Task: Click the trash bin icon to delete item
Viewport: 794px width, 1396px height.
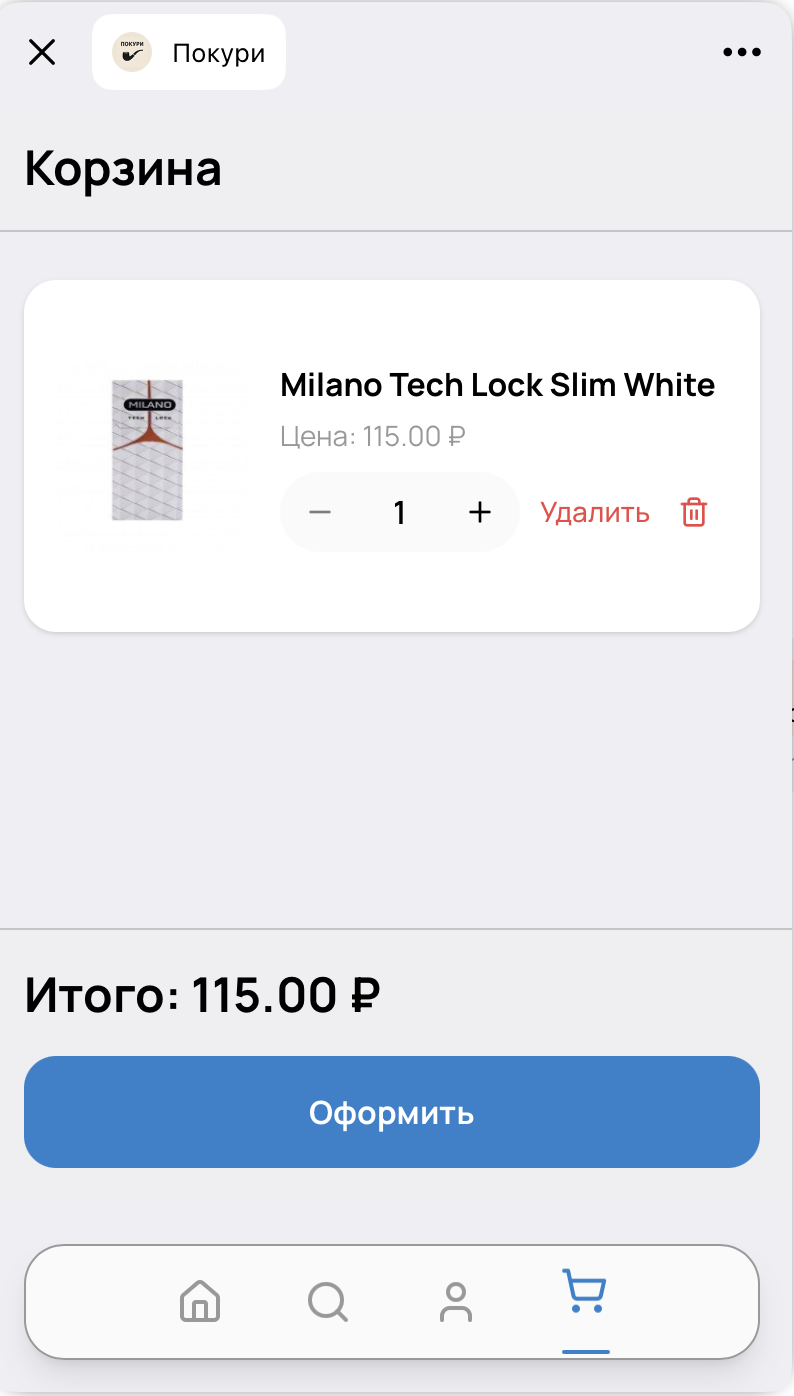Action: [x=692, y=511]
